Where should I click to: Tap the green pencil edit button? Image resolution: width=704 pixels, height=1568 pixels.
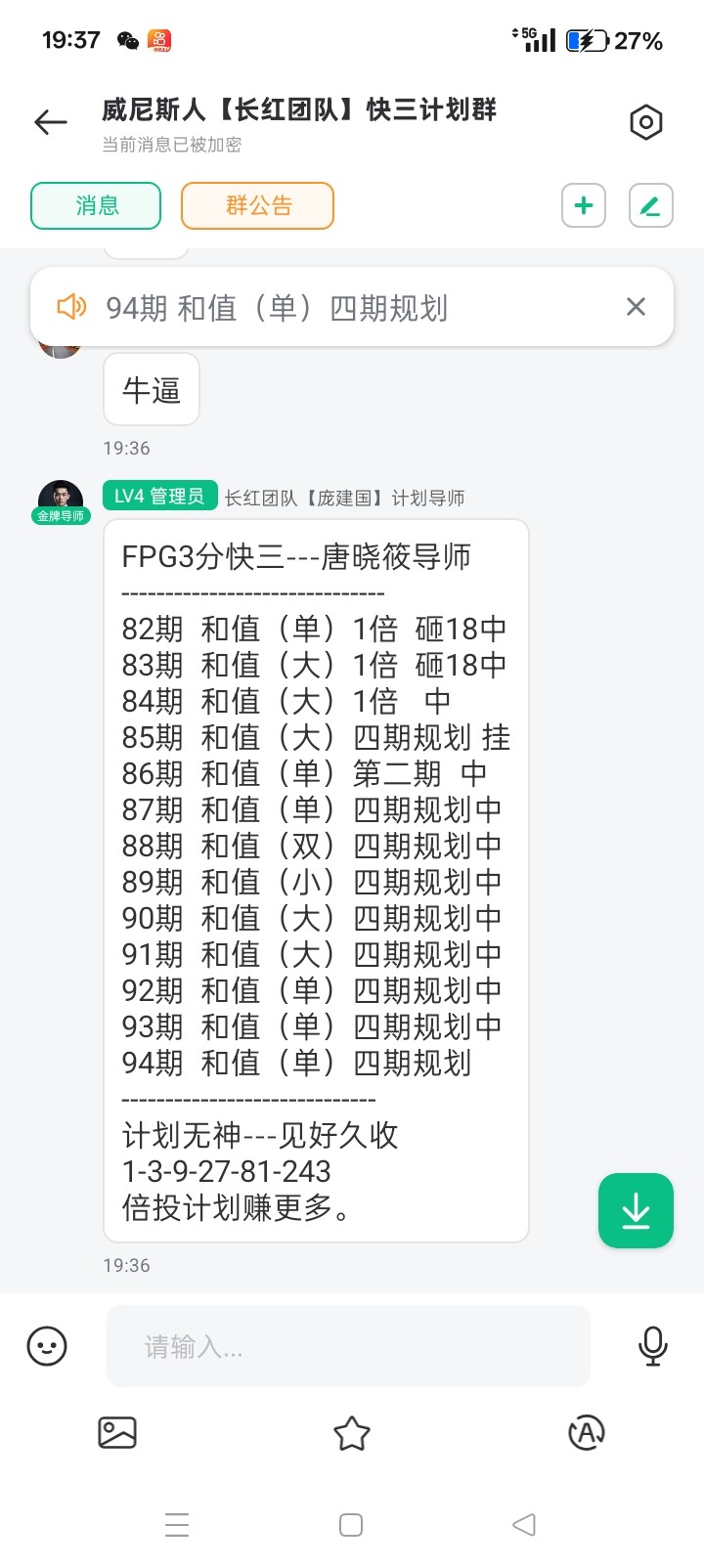click(x=650, y=205)
